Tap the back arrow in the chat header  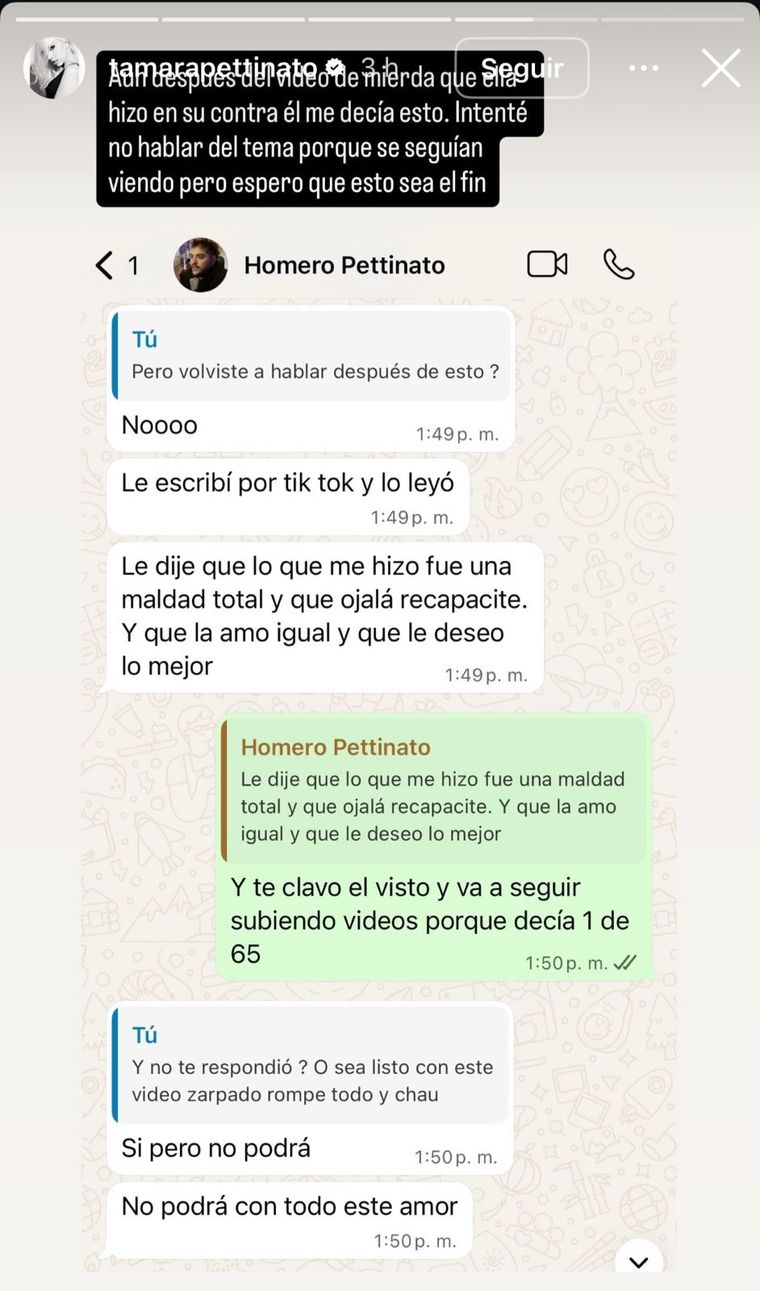tap(103, 264)
